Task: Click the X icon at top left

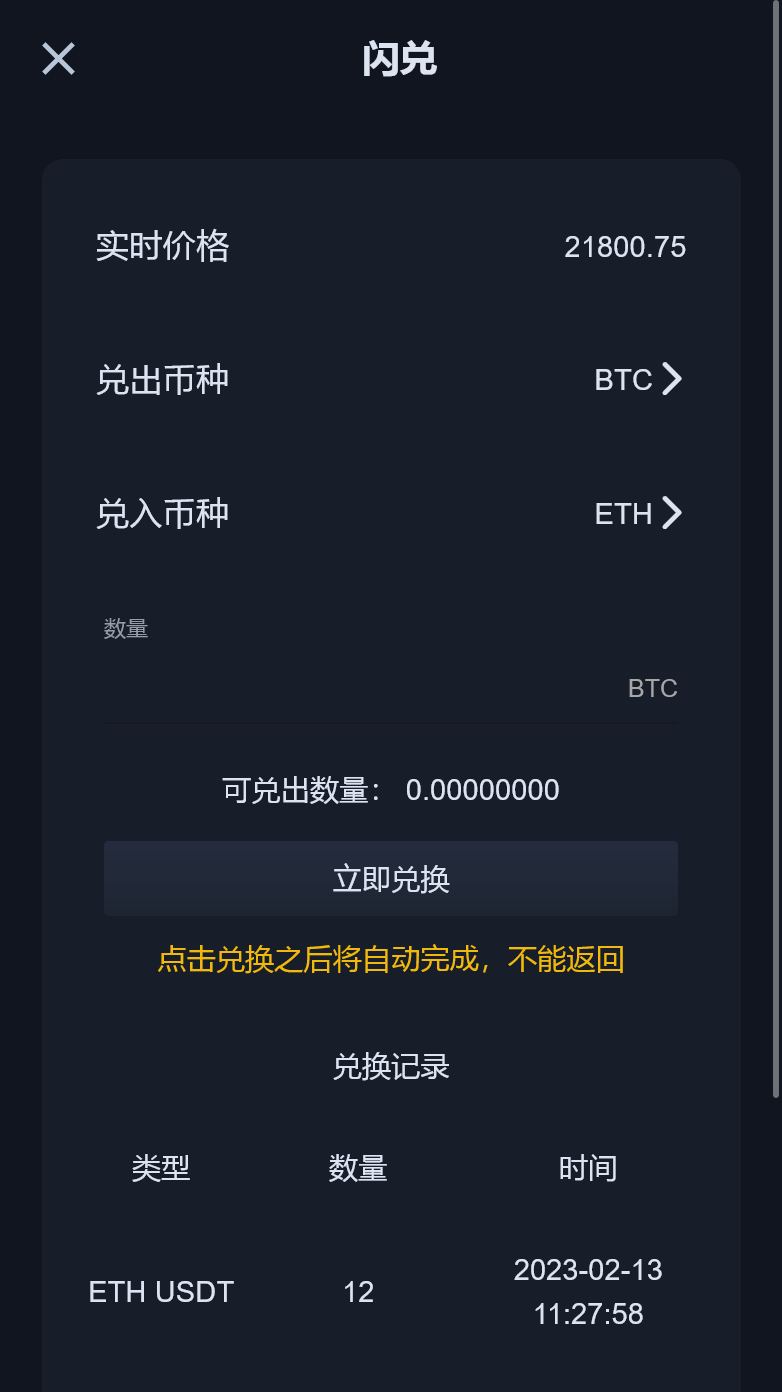Action: tap(57, 59)
